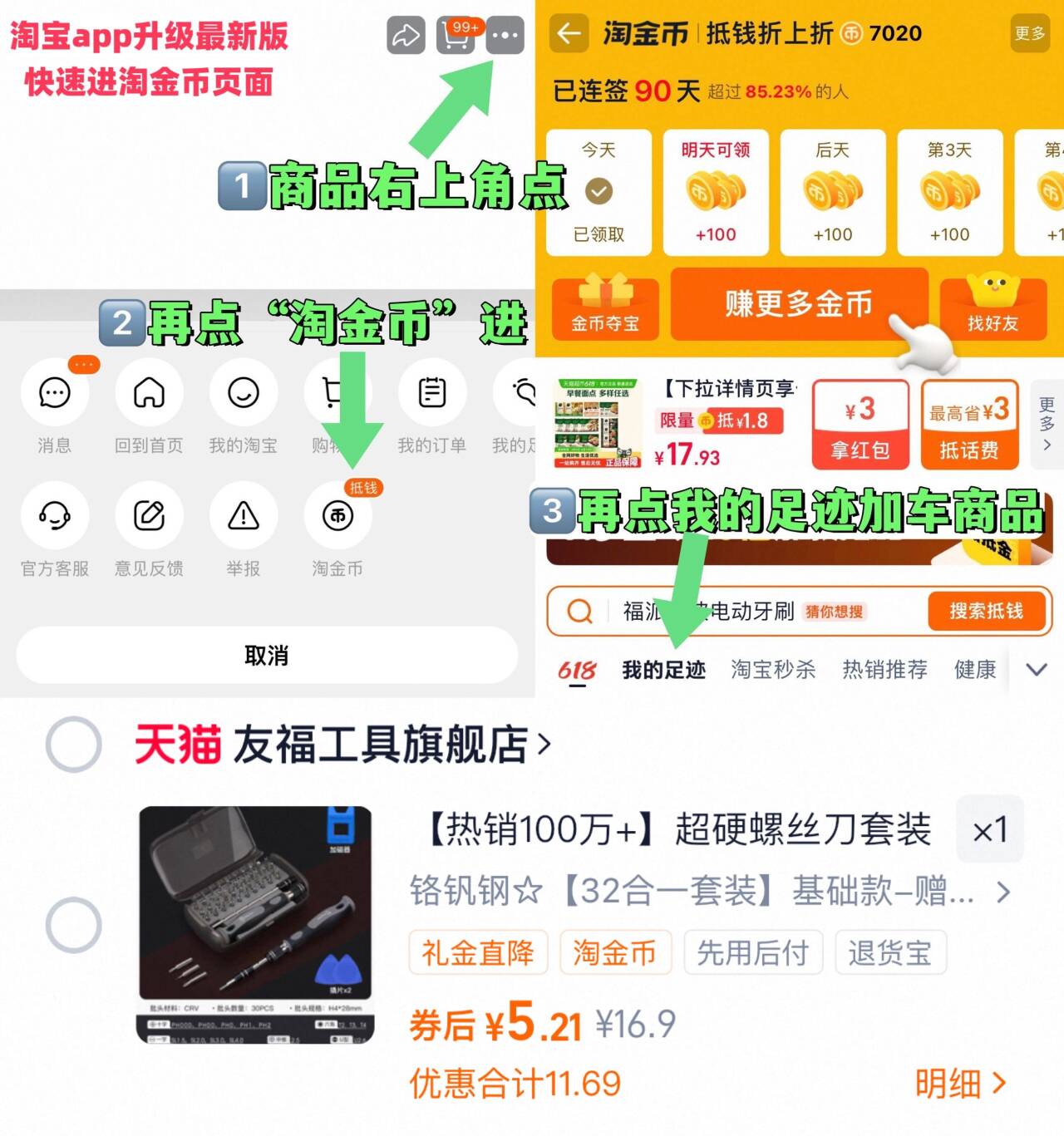
Task: Open the 我的订单 orders icon
Action: pyautogui.click(x=431, y=392)
